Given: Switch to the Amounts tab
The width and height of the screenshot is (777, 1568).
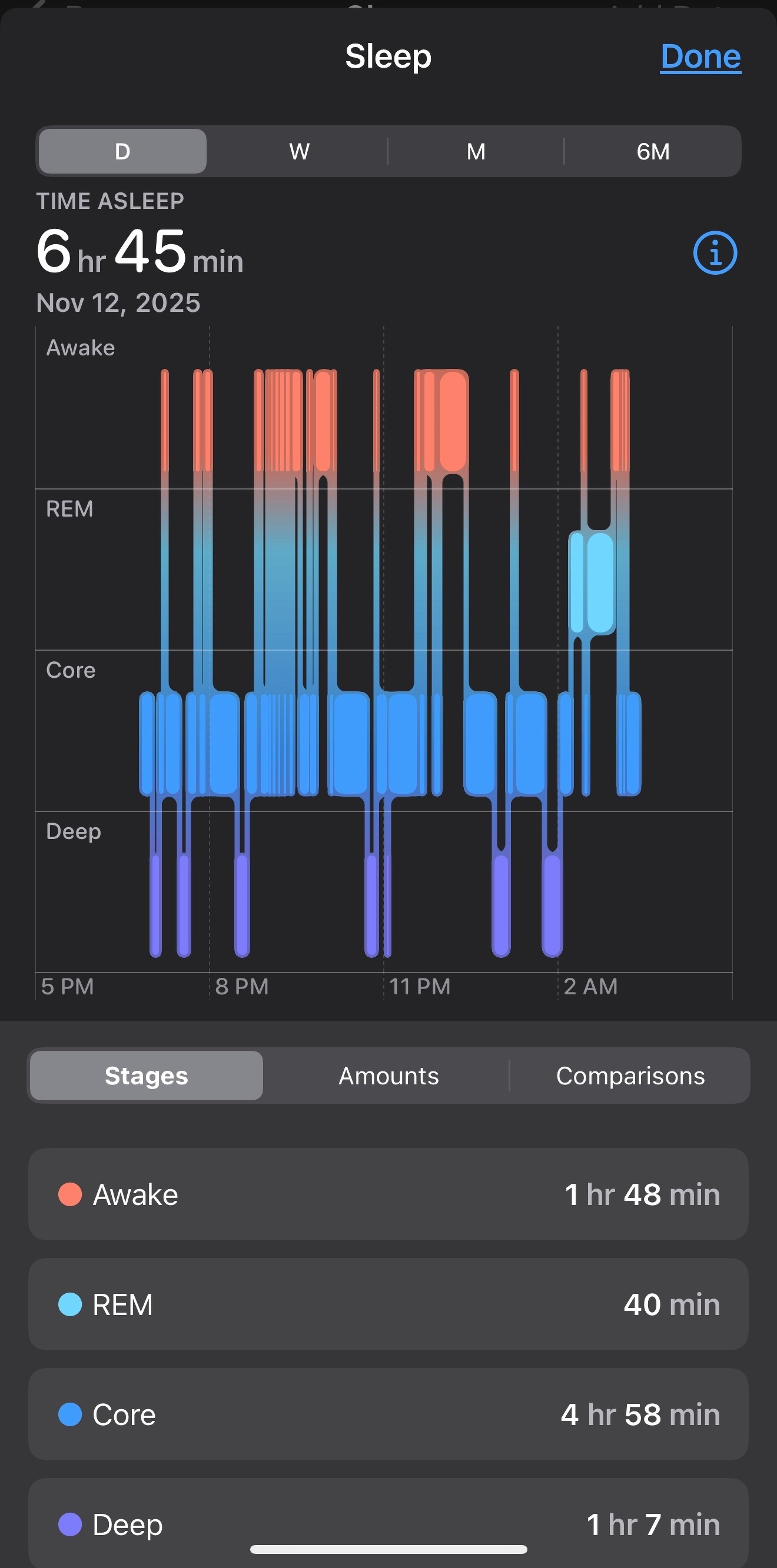Looking at the screenshot, I should coord(388,1076).
